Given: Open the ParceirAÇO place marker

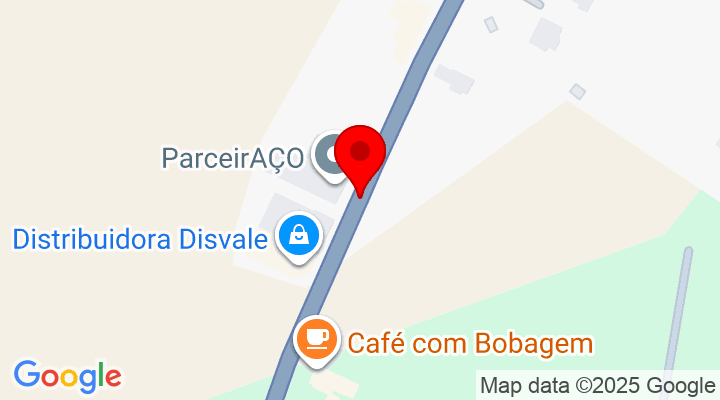Looking at the screenshot, I should tap(329, 155).
